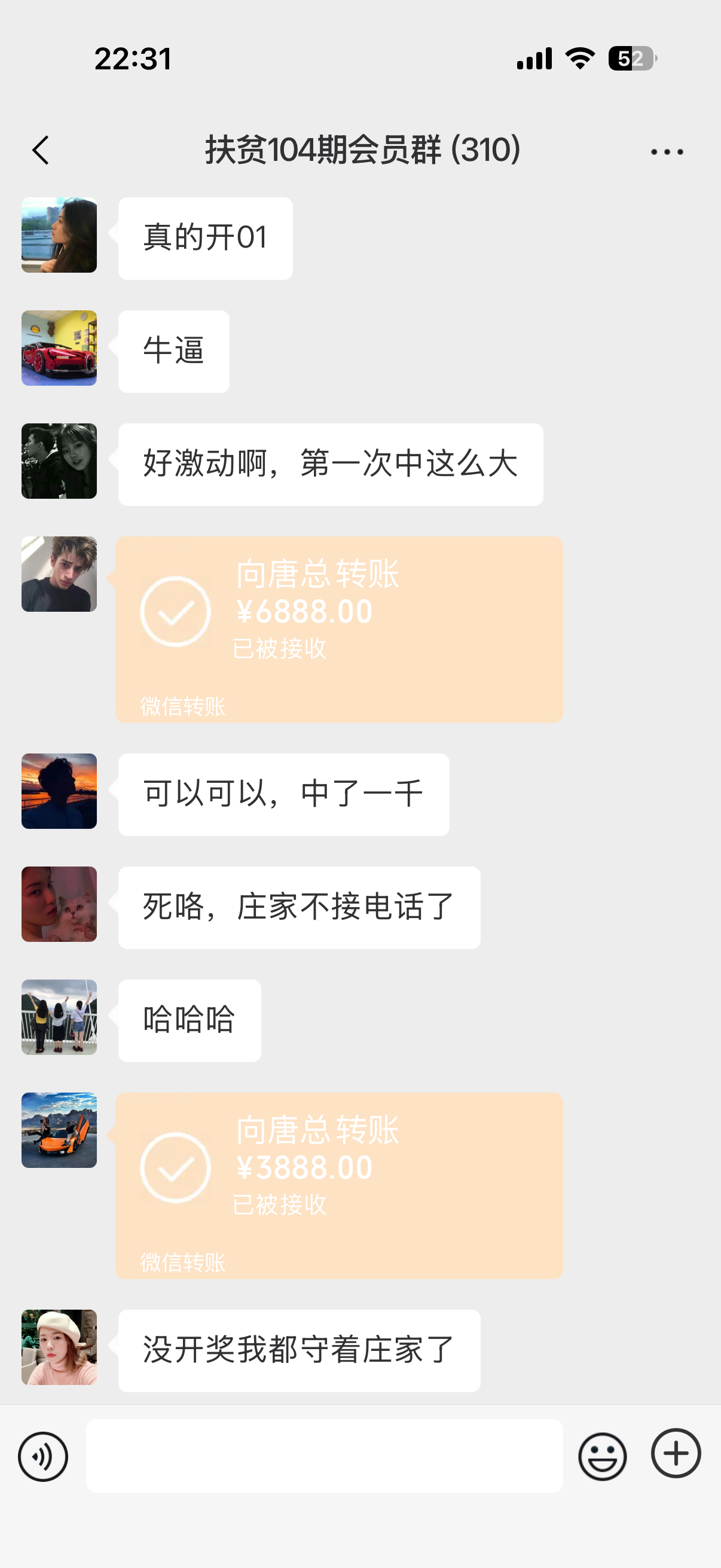Tap the avatar of the red sports car user
Screen dimensions: 721x1568
tap(59, 349)
